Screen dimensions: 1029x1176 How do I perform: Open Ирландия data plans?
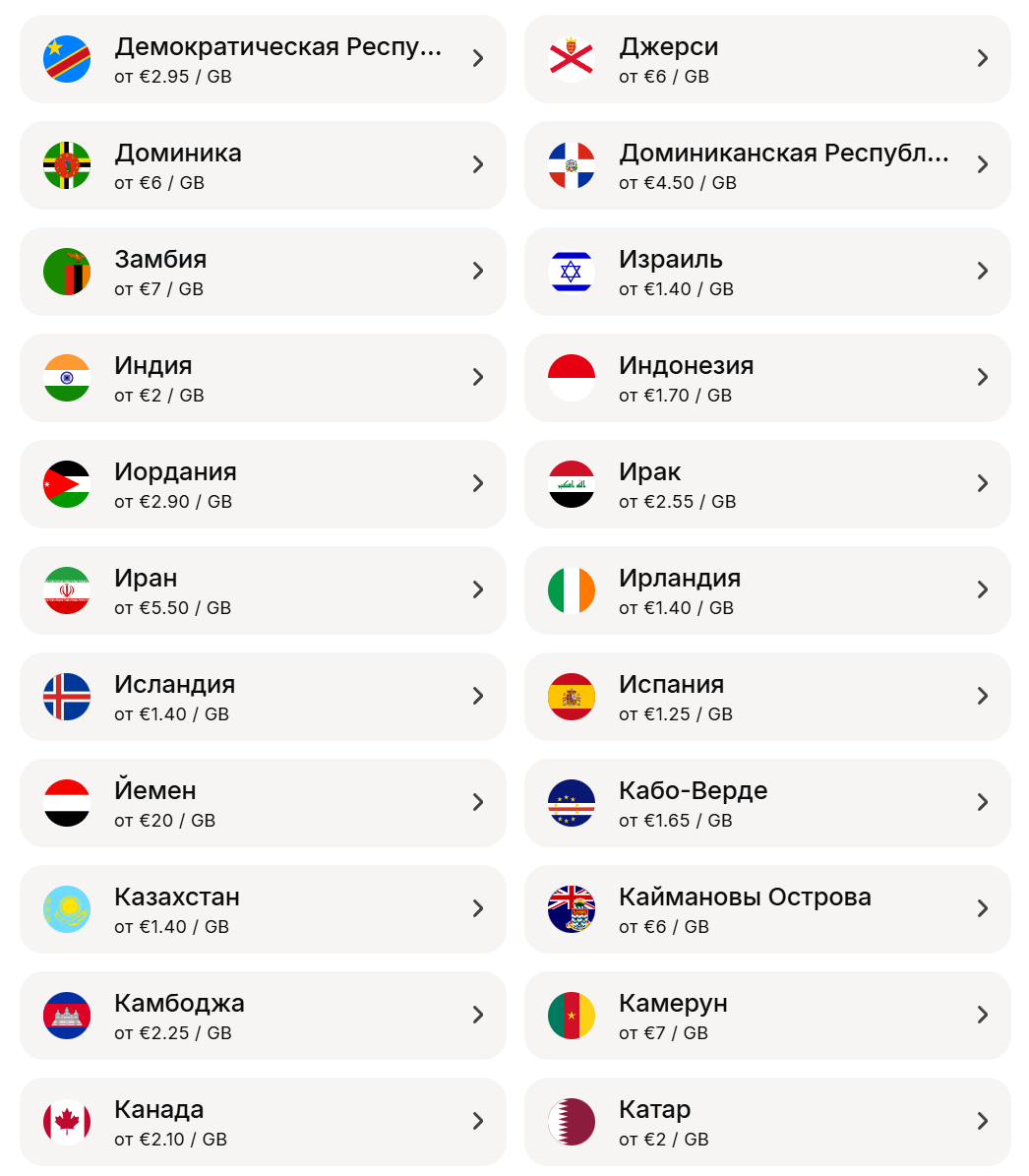coord(767,590)
